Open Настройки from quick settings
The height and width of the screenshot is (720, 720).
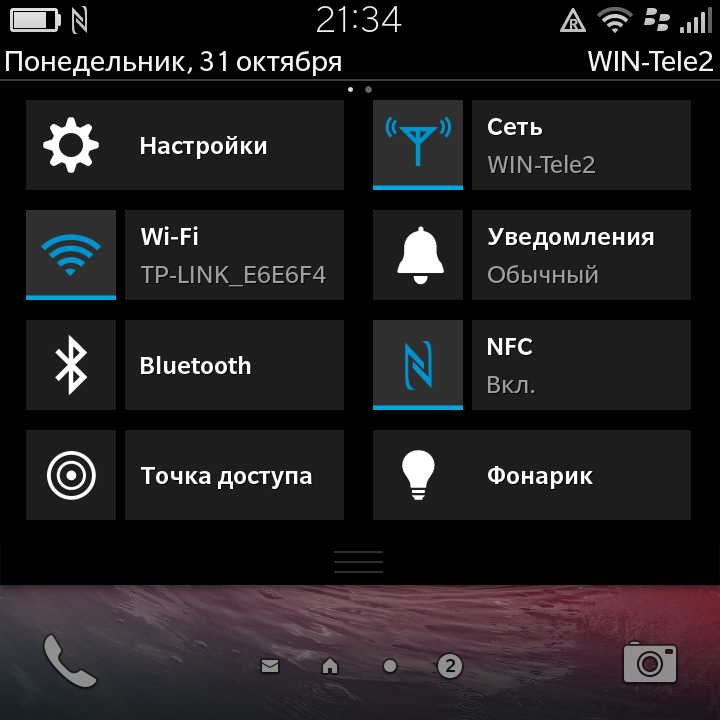(x=185, y=145)
